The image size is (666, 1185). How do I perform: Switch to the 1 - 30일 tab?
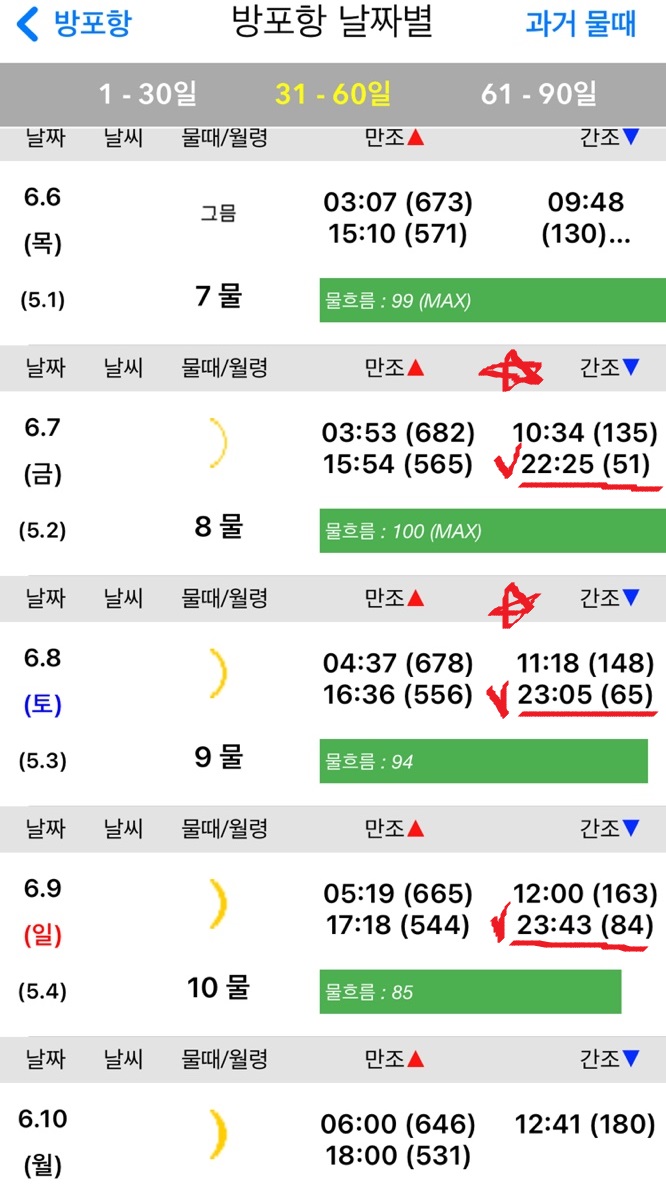[x=148, y=94]
